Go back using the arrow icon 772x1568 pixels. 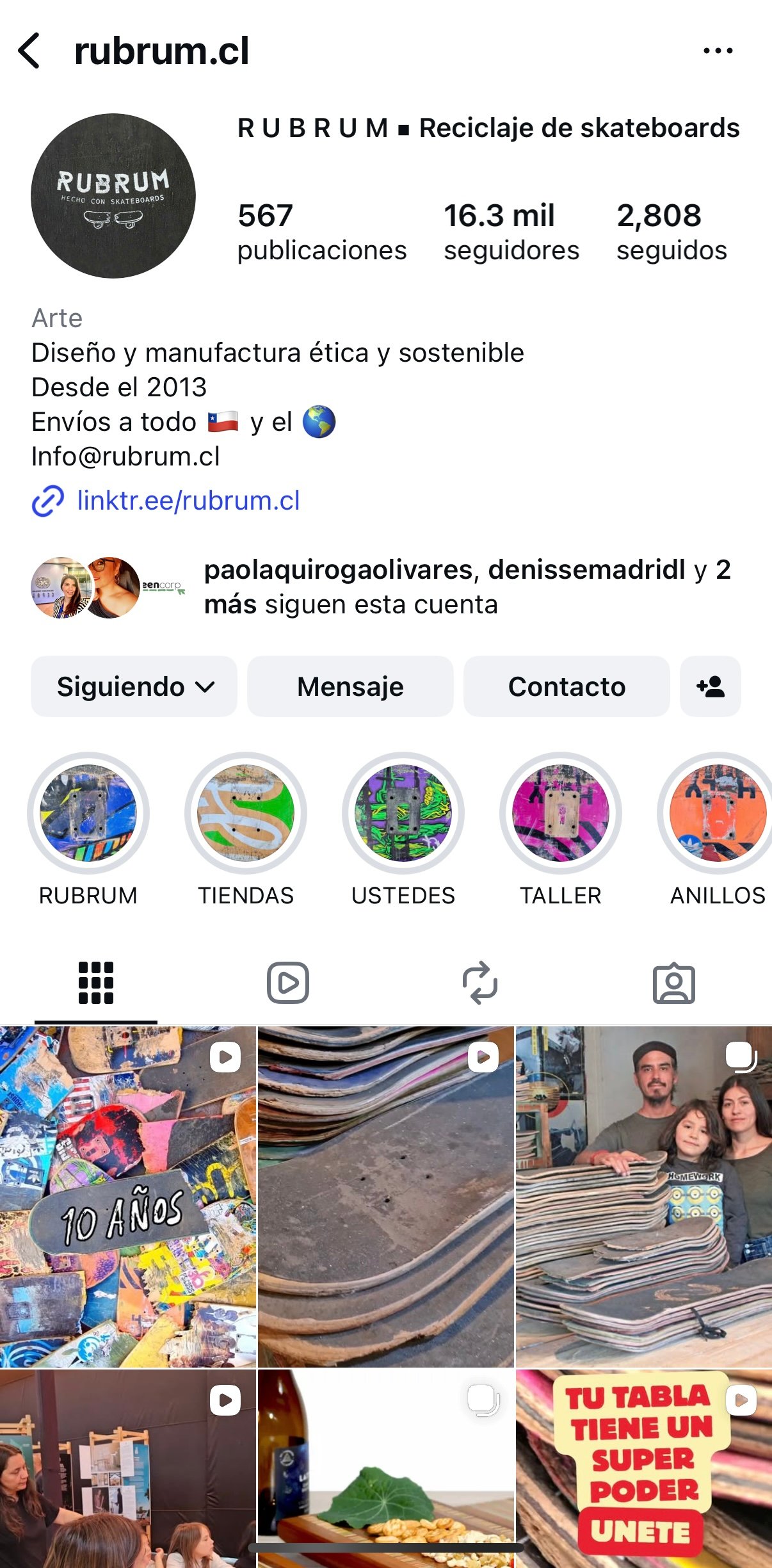29,51
